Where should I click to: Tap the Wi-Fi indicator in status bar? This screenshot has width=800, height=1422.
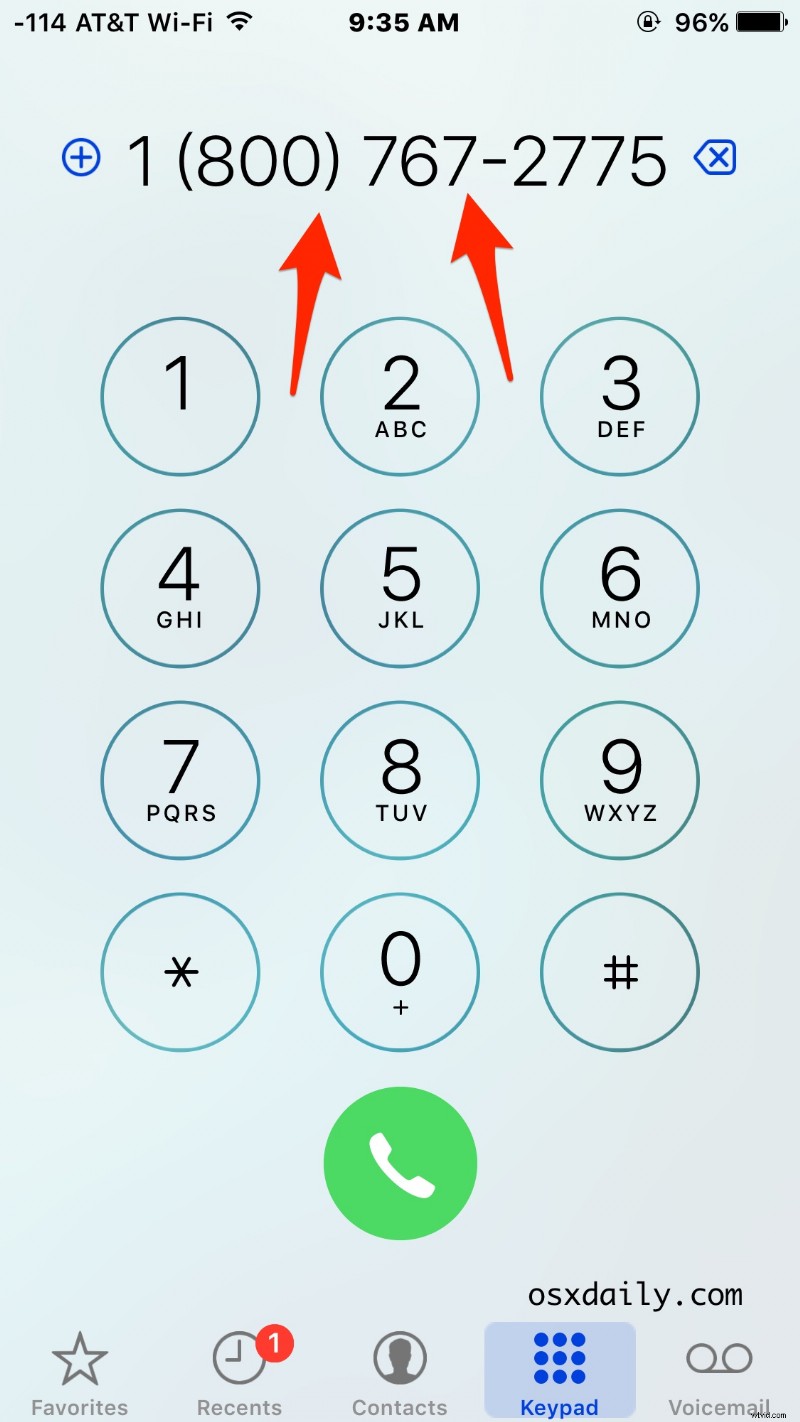(x=237, y=21)
